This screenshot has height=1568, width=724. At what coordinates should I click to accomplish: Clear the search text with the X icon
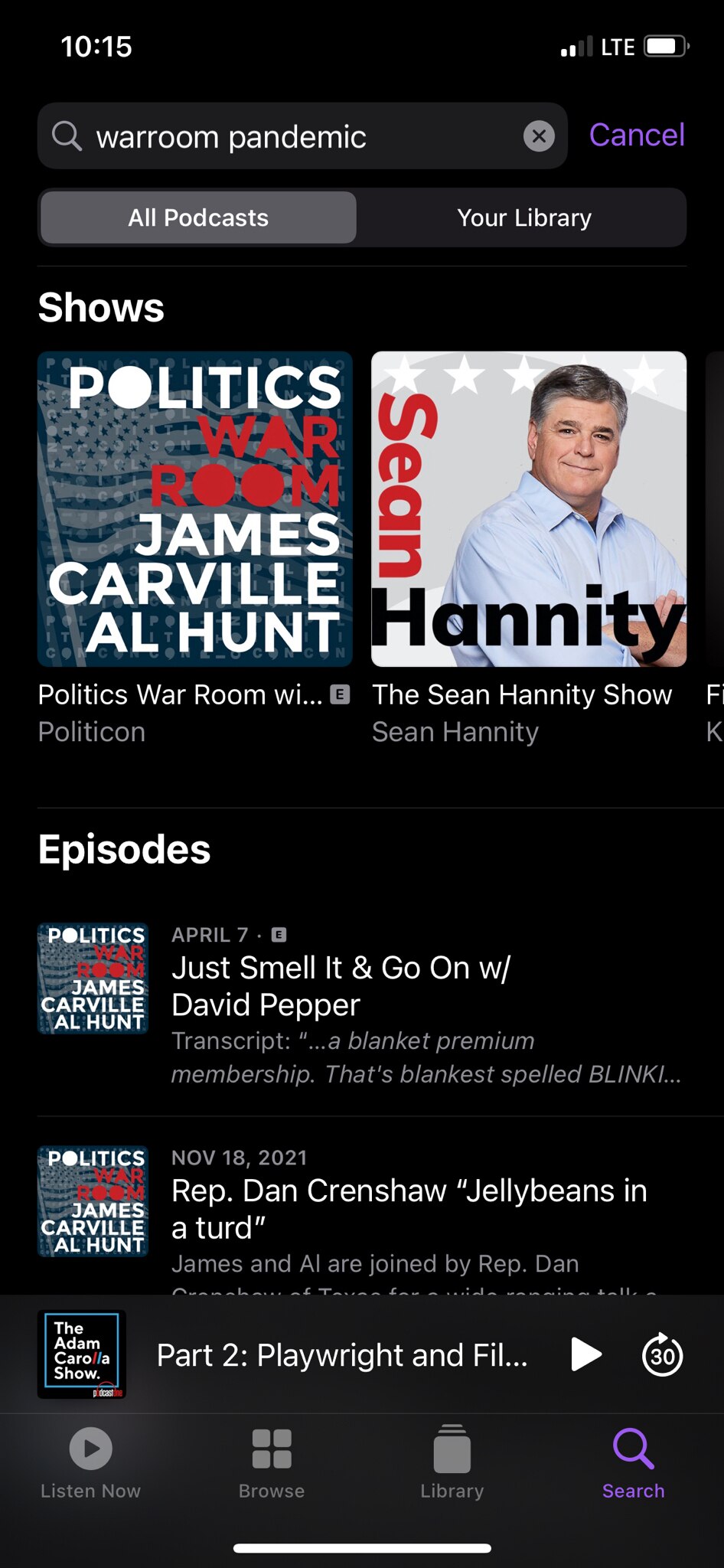(x=539, y=136)
